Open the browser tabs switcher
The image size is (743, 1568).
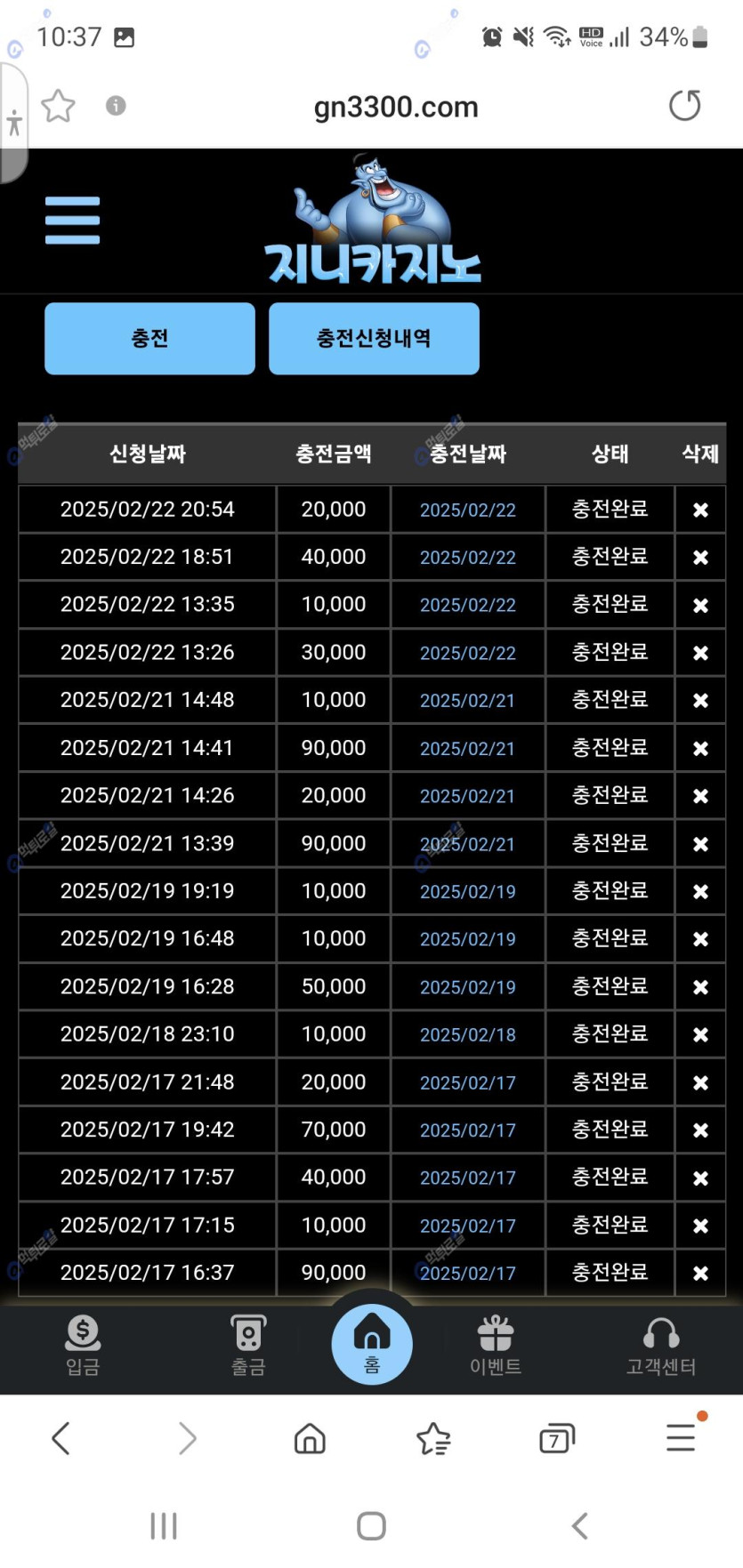[x=557, y=1438]
